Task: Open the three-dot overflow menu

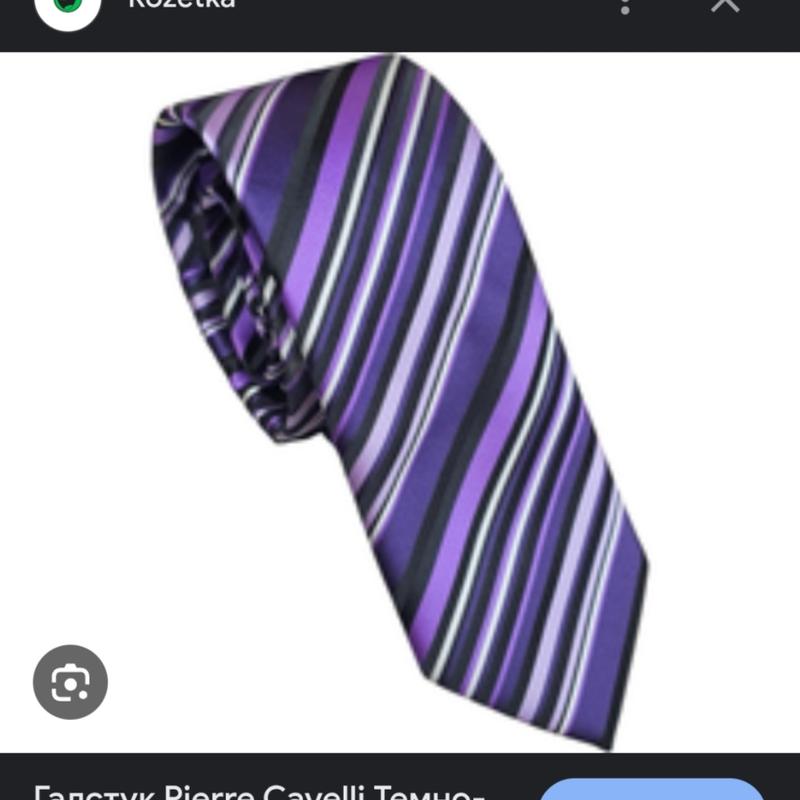Action: coord(626,6)
